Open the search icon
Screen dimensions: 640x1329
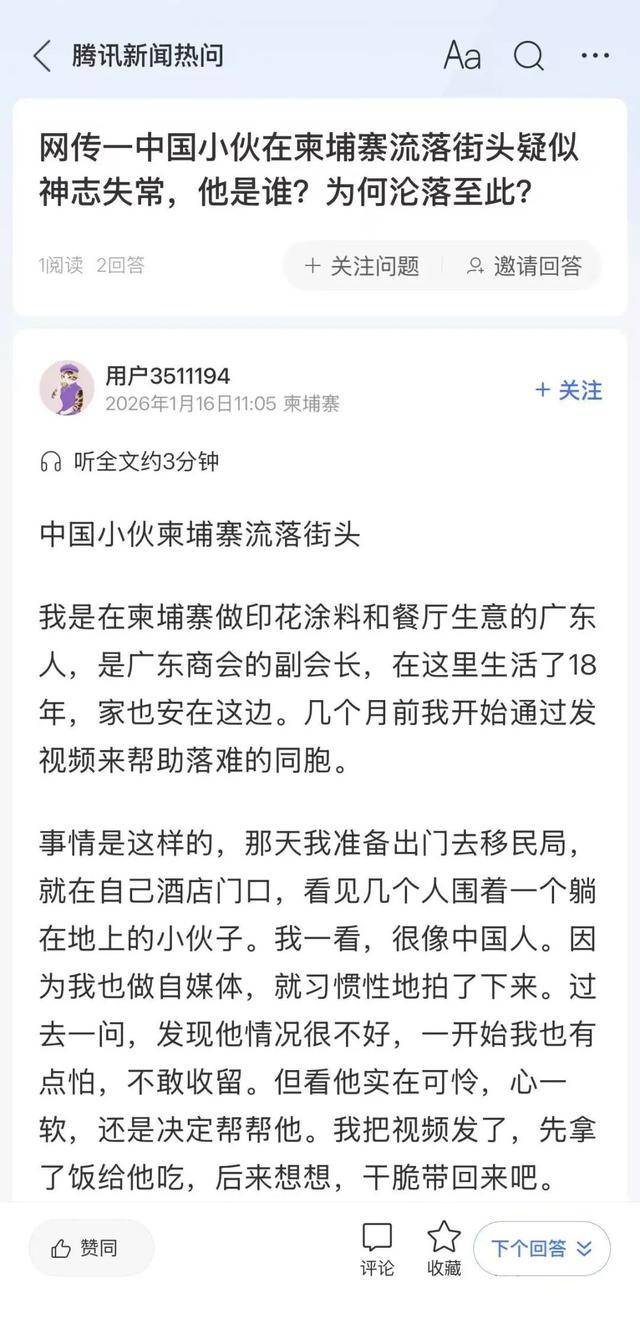[x=529, y=56]
